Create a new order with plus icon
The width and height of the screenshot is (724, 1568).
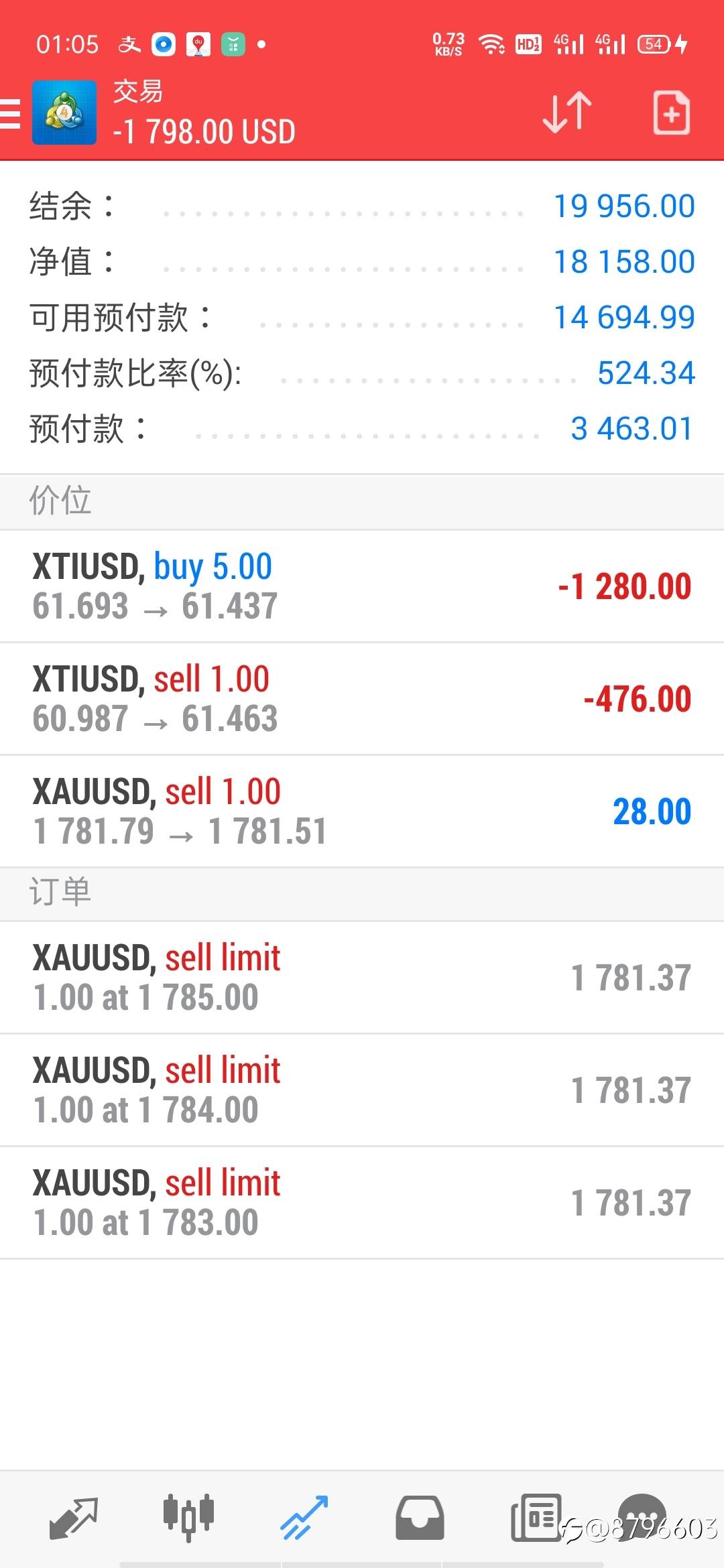click(671, 113)
